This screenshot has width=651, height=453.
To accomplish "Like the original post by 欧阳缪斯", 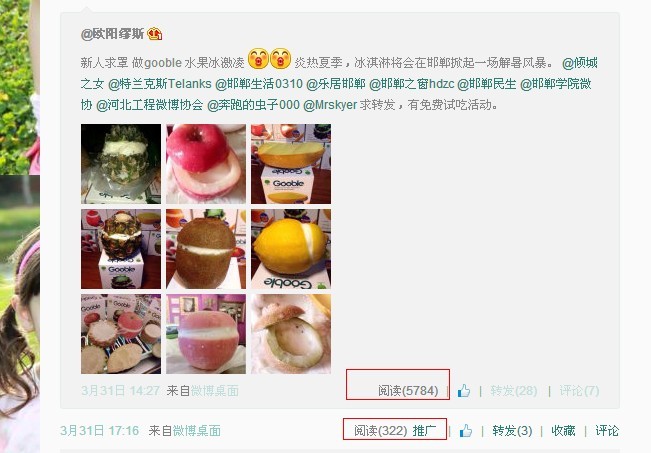I will pos(464,391).
